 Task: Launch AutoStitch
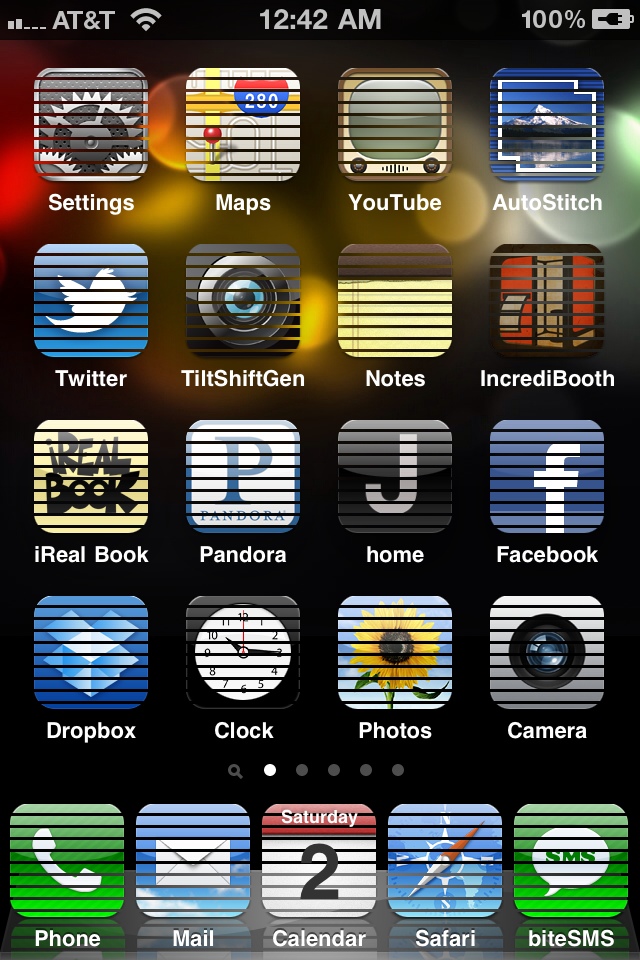click(x=547, y=125)
